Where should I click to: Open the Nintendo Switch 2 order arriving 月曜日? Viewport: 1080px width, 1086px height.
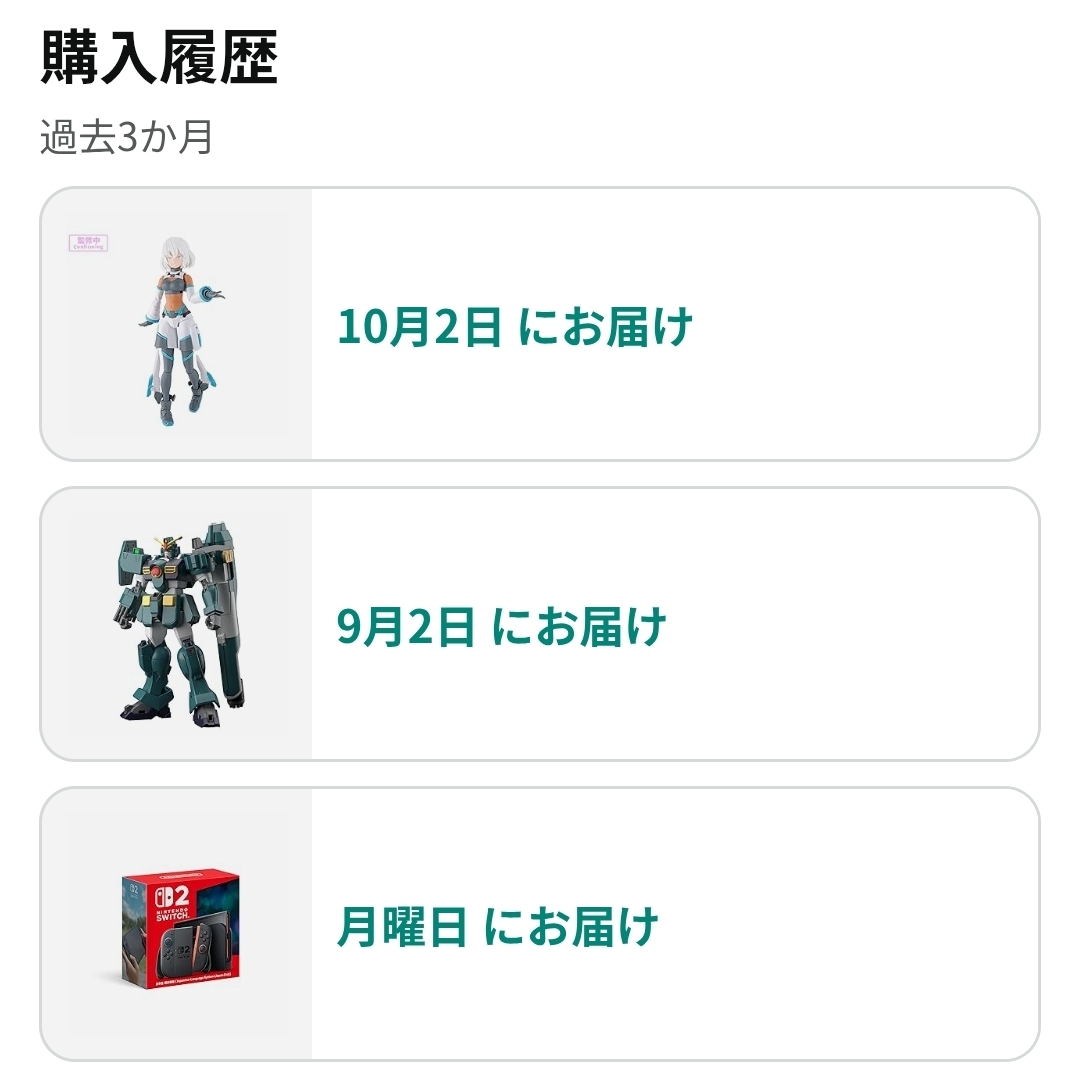540,925
